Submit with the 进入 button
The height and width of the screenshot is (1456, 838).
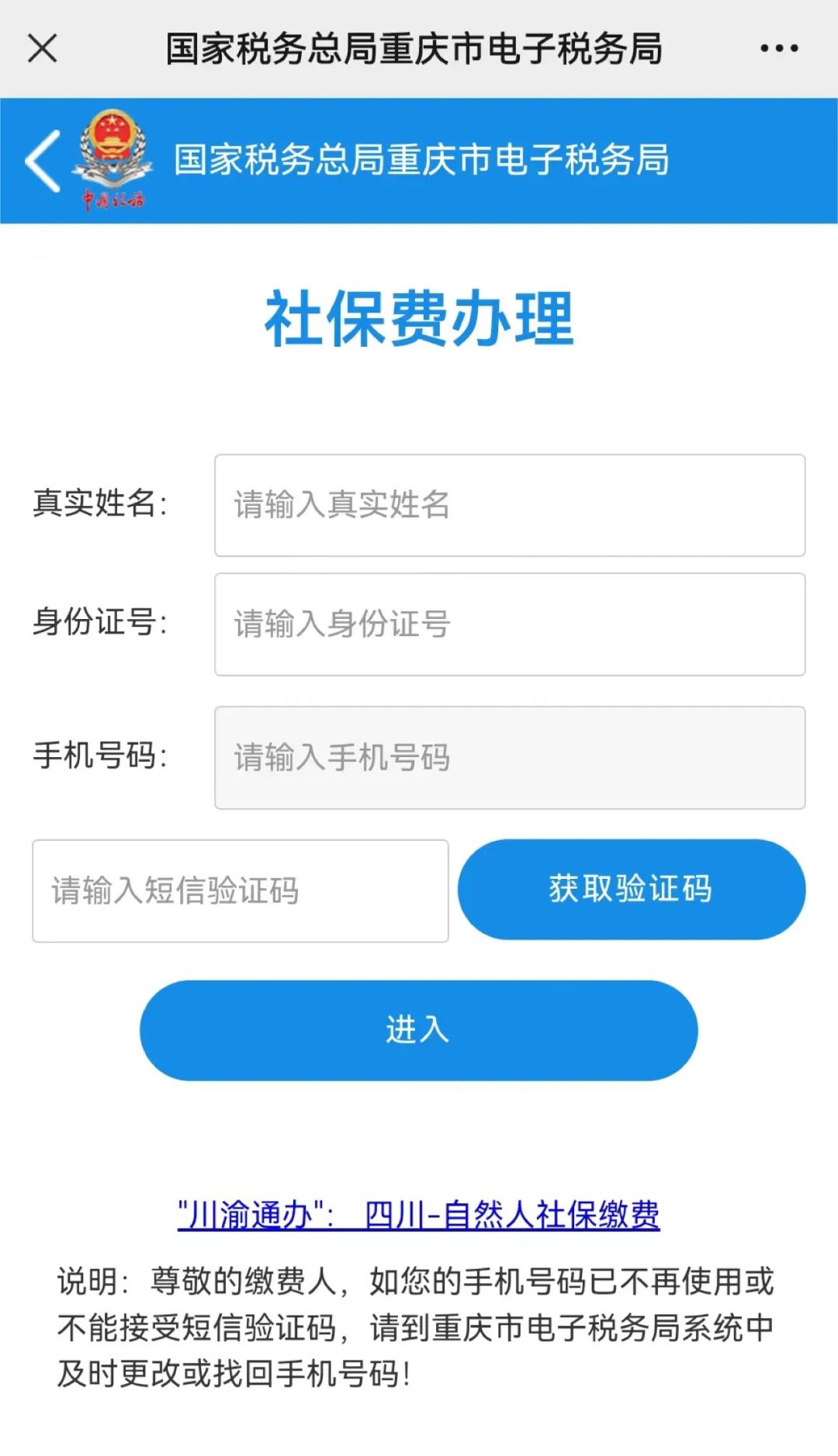coord(419,1030)
